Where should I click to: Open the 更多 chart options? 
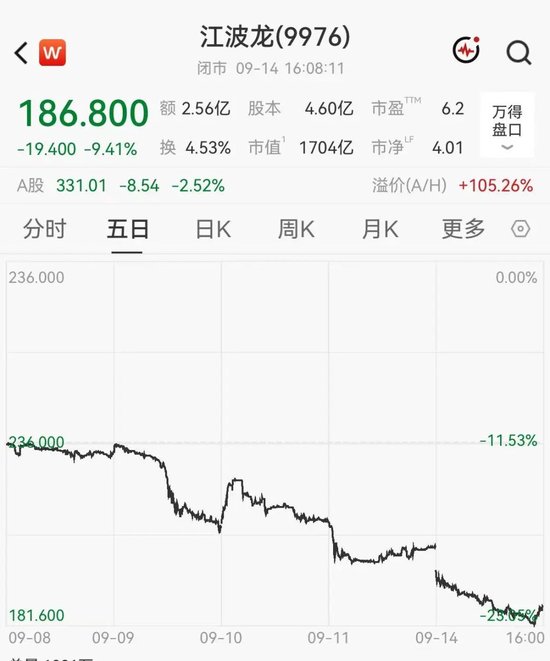[463, 229]
